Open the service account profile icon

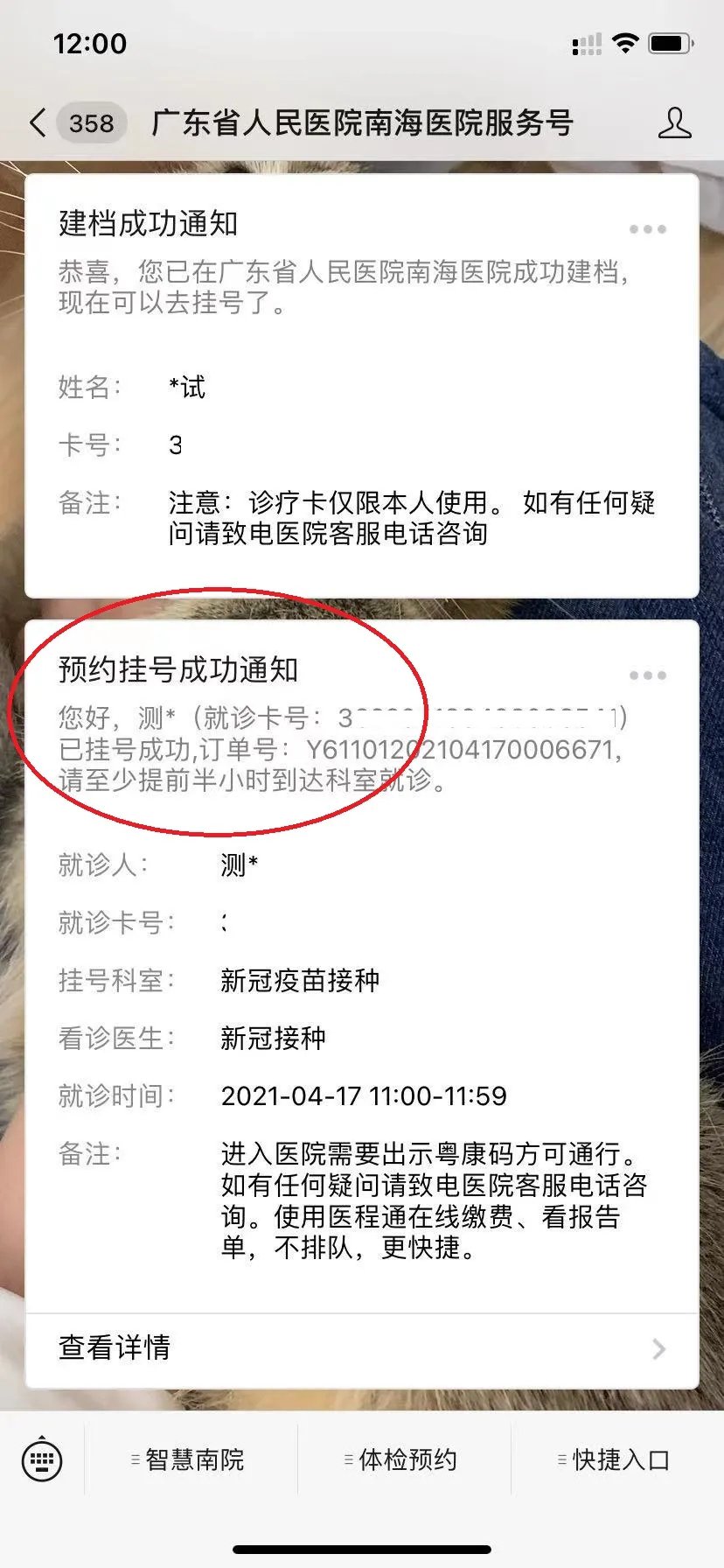point(674,123)
